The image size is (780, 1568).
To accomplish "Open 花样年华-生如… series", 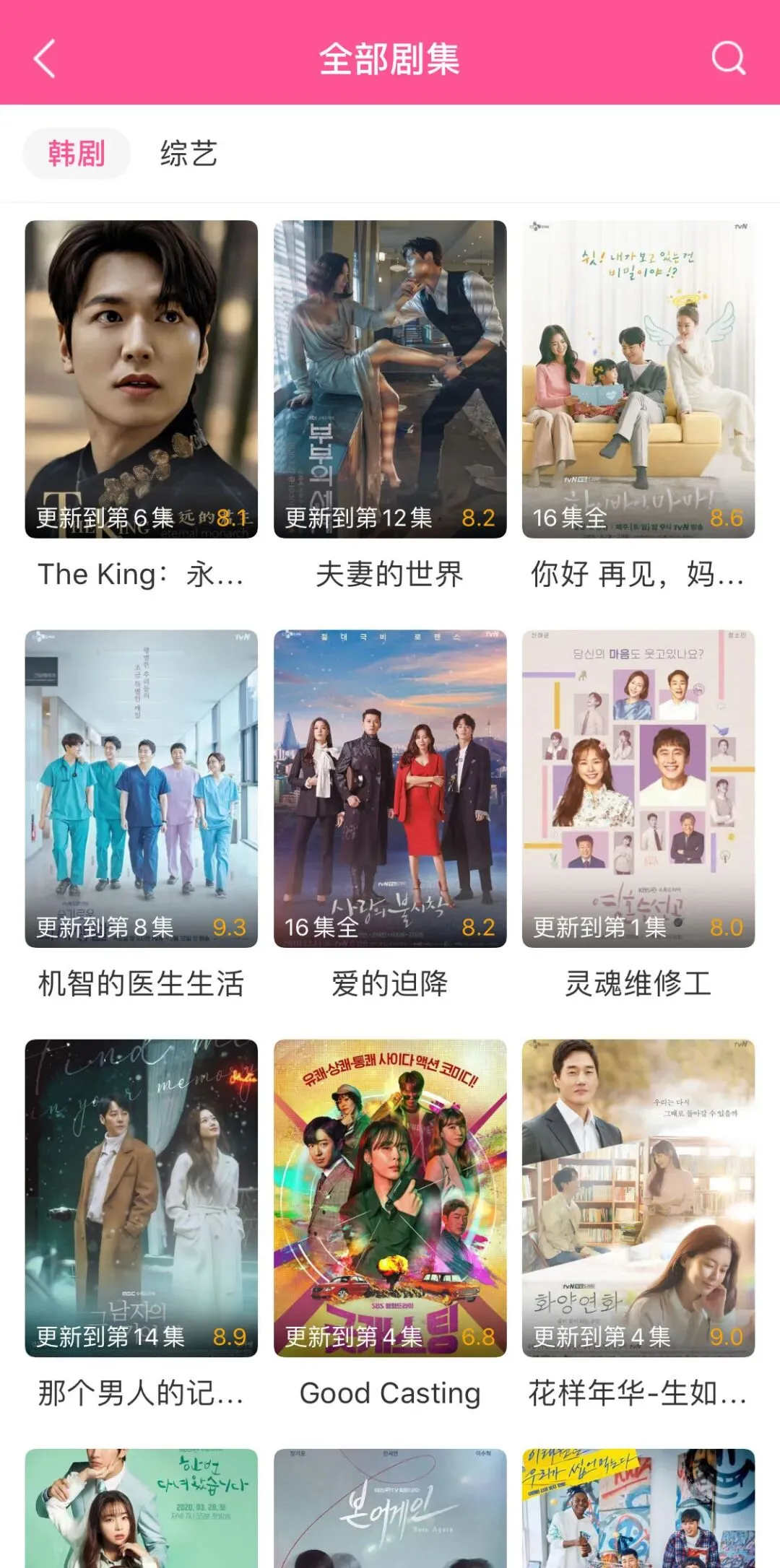I will 638,1198.
